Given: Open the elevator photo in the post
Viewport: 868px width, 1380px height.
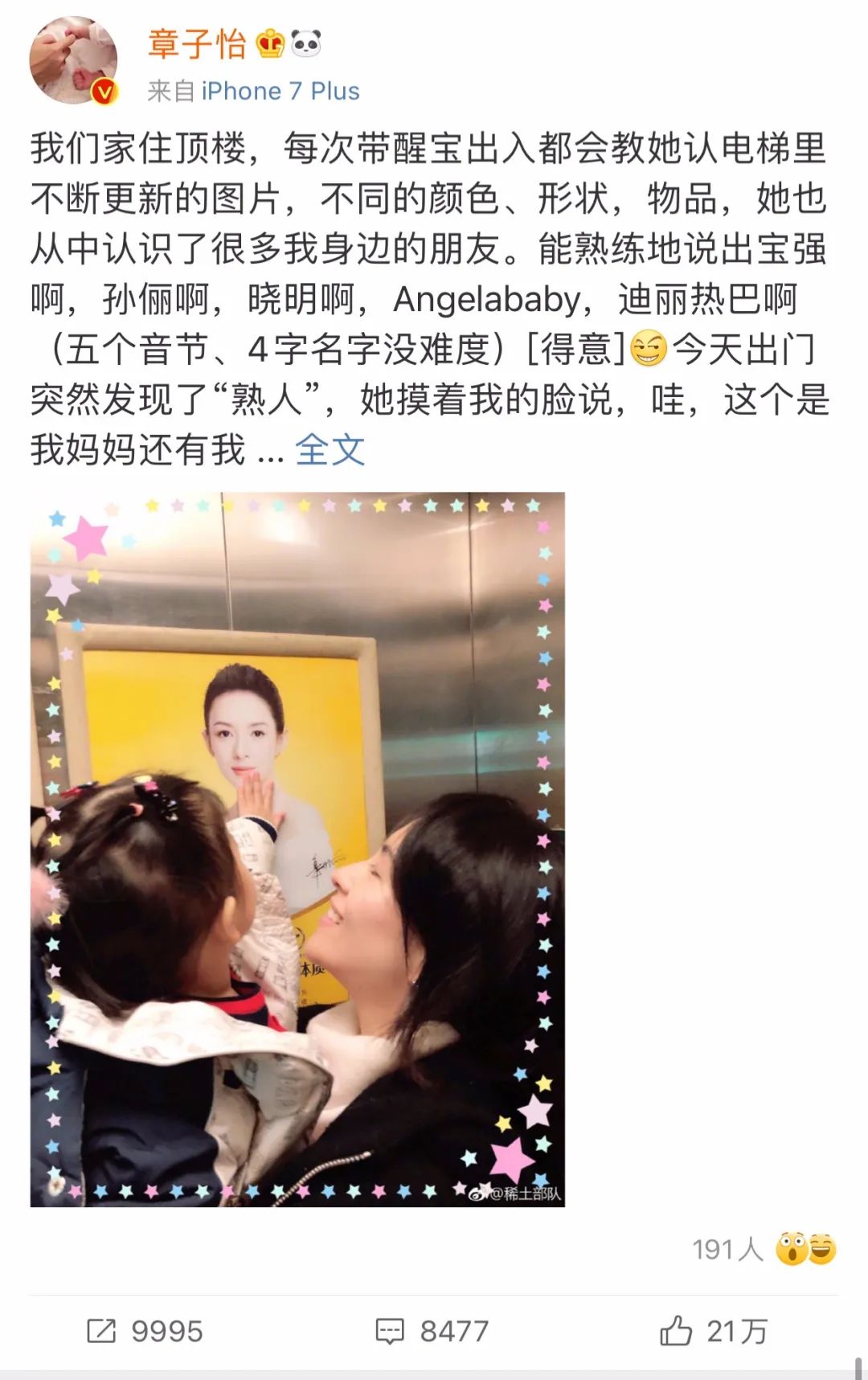Looking at the screenshot, I should (x=297, y=849).
